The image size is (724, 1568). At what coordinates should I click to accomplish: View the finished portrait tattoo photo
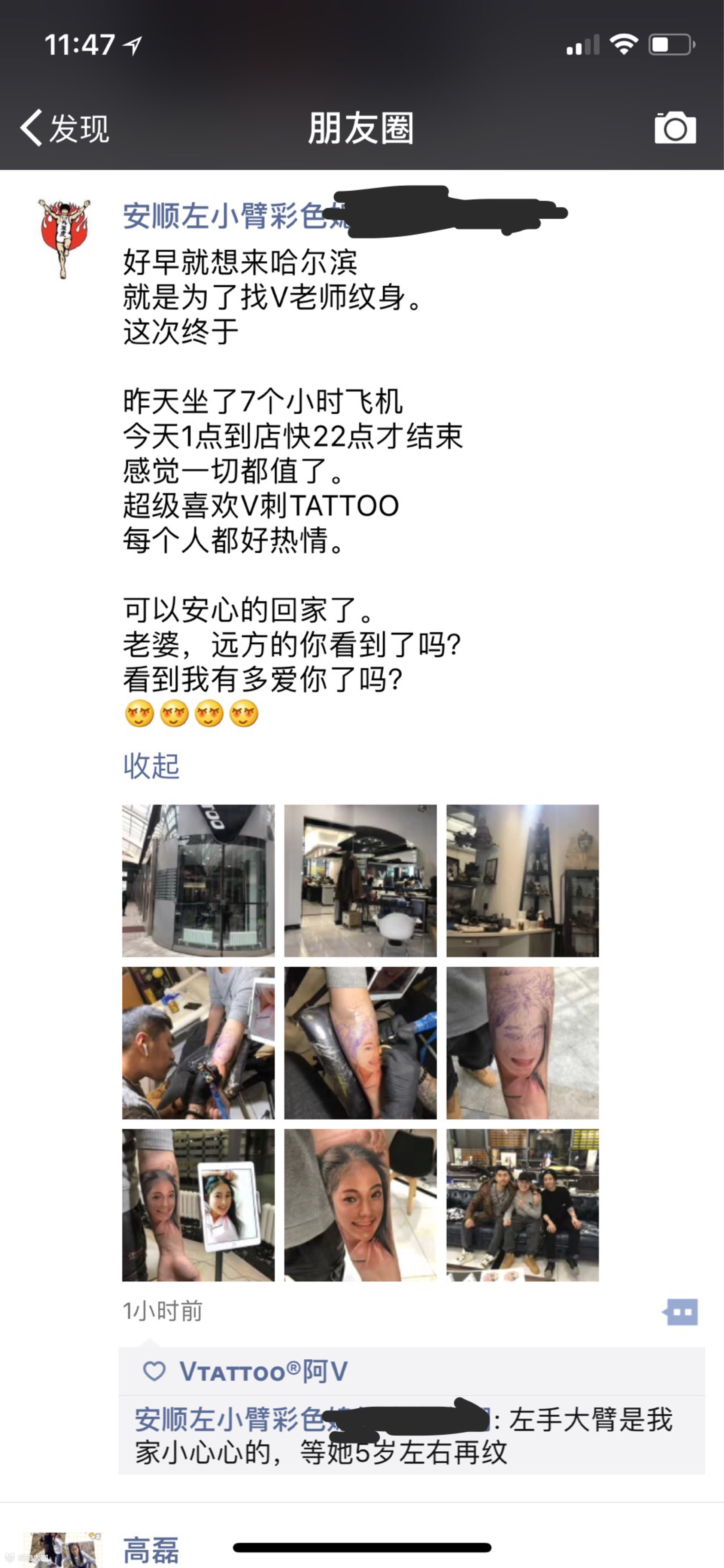tap(360, 1205)
